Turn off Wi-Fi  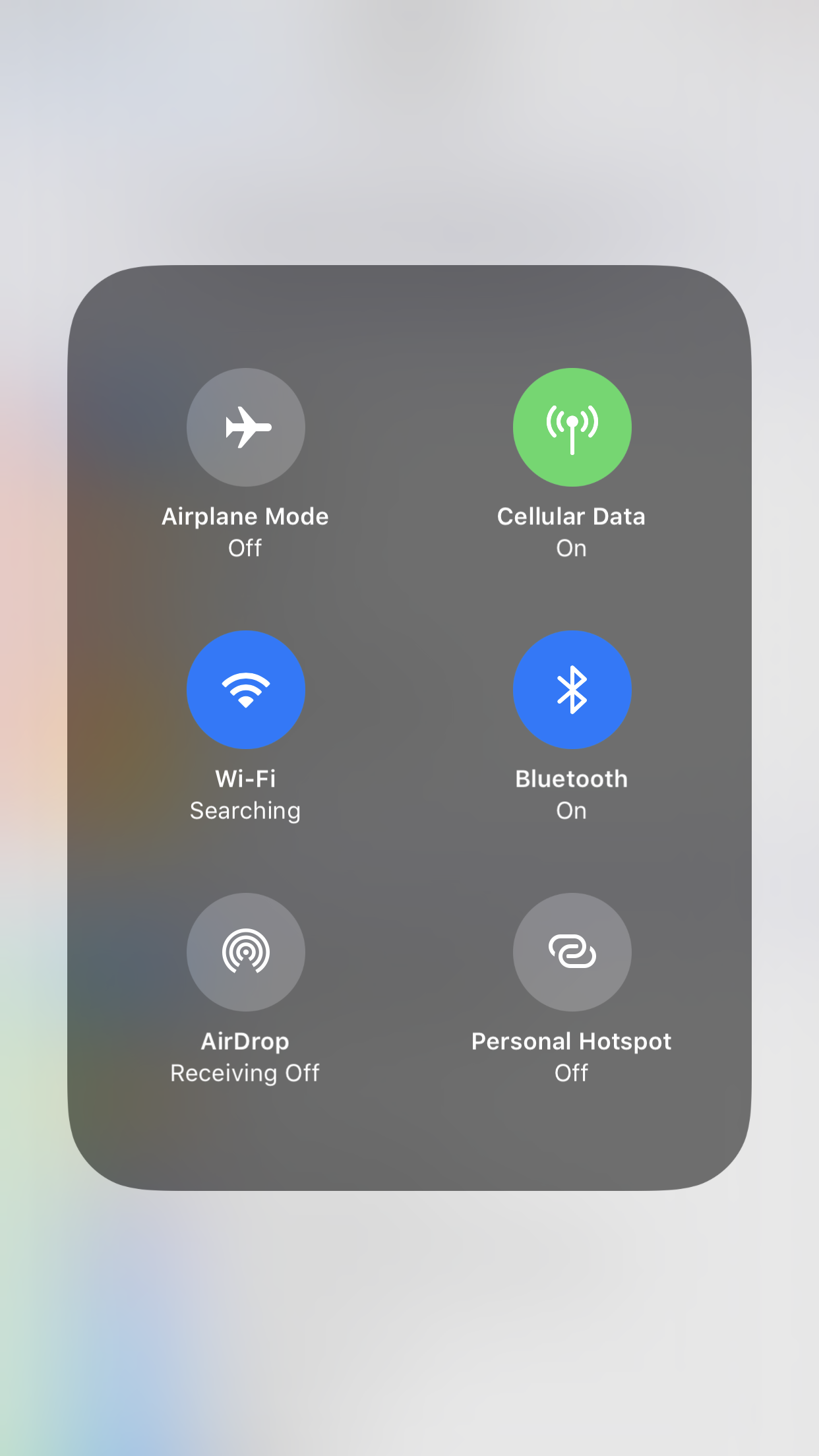245,690
